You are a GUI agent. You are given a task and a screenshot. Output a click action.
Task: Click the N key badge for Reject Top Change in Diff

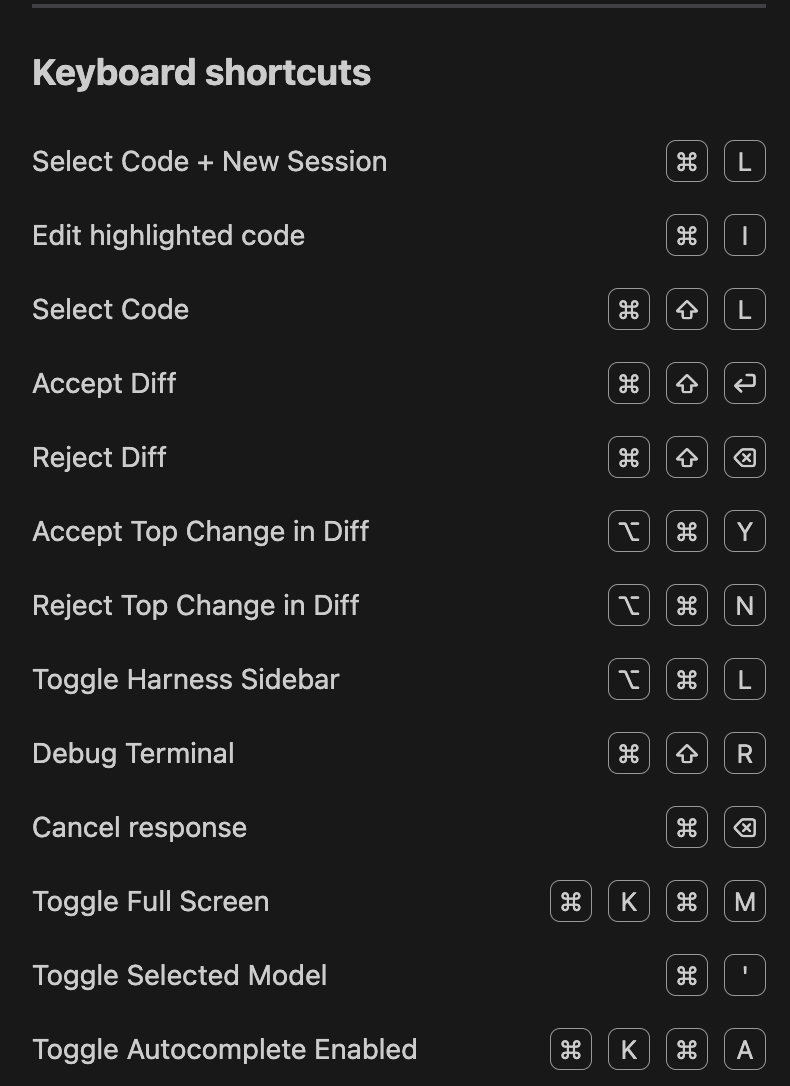pos(745,605)
